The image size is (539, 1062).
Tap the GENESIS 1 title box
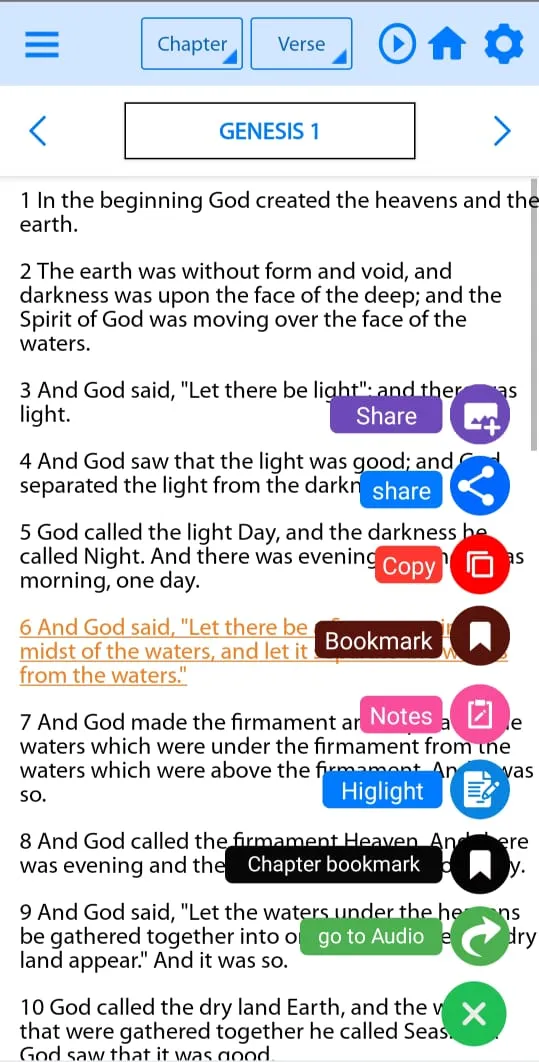click(x=270, y=131)
